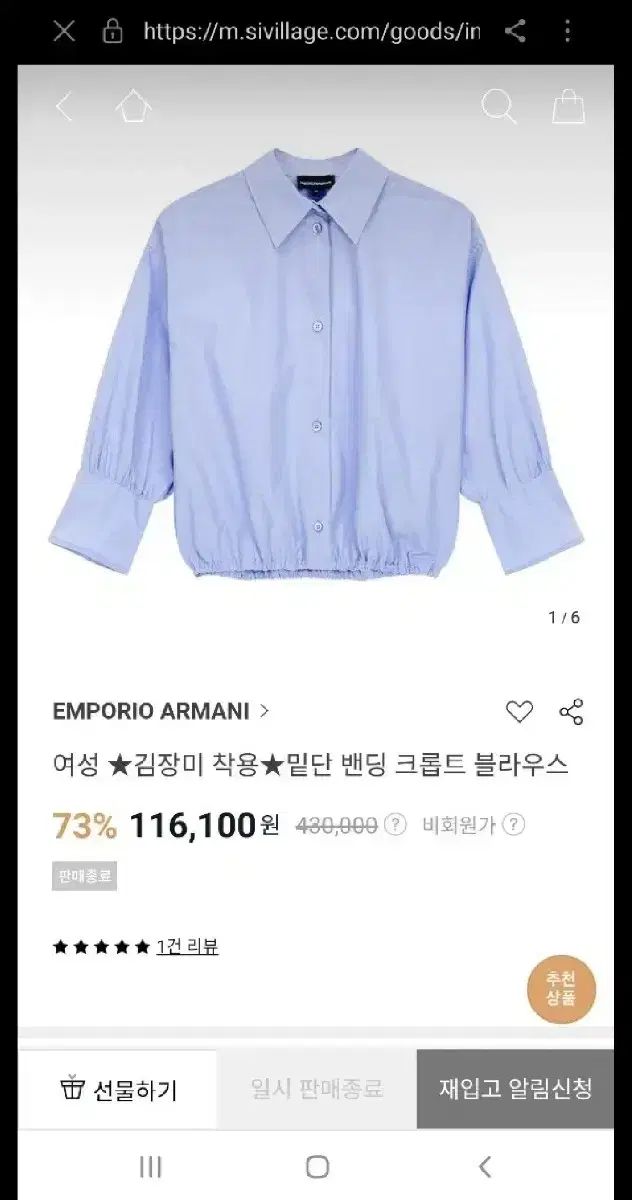
Task: Tap the system back button
Action: click(x=485, y=1166)
